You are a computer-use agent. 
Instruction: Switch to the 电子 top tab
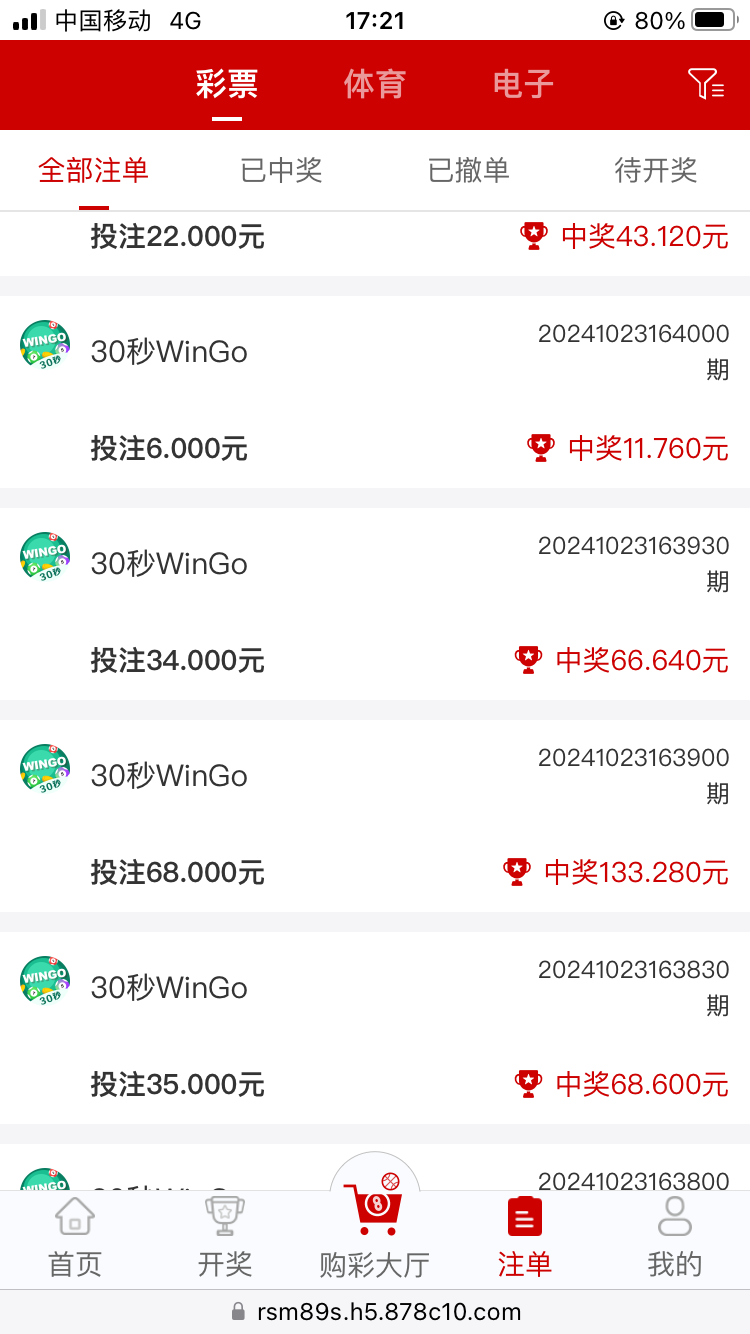523,85
